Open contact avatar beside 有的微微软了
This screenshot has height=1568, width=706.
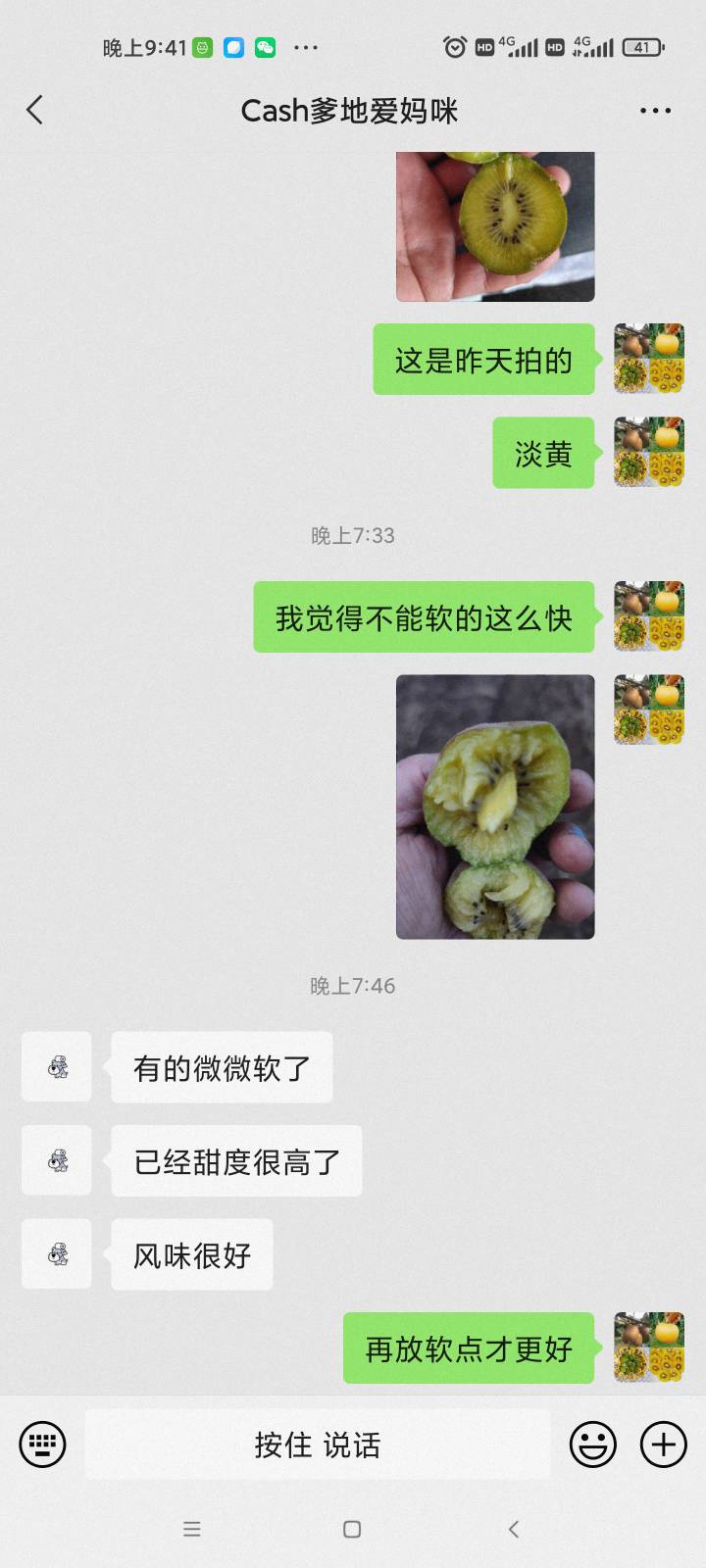point(57,1066)
